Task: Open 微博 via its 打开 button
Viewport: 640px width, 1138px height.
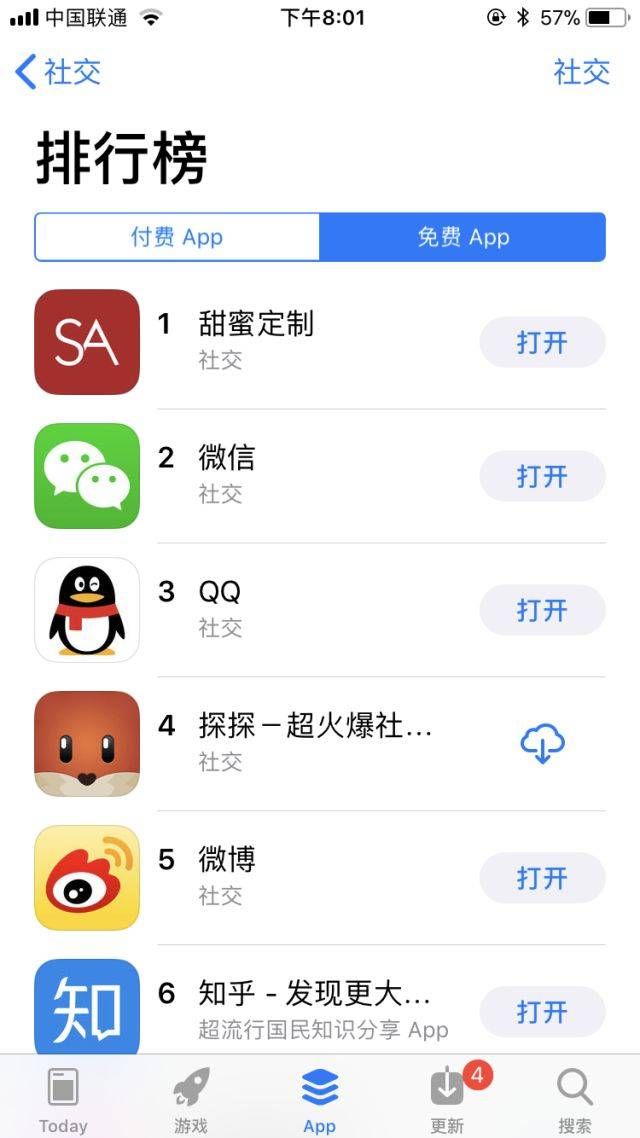Action: pos(542,878)
